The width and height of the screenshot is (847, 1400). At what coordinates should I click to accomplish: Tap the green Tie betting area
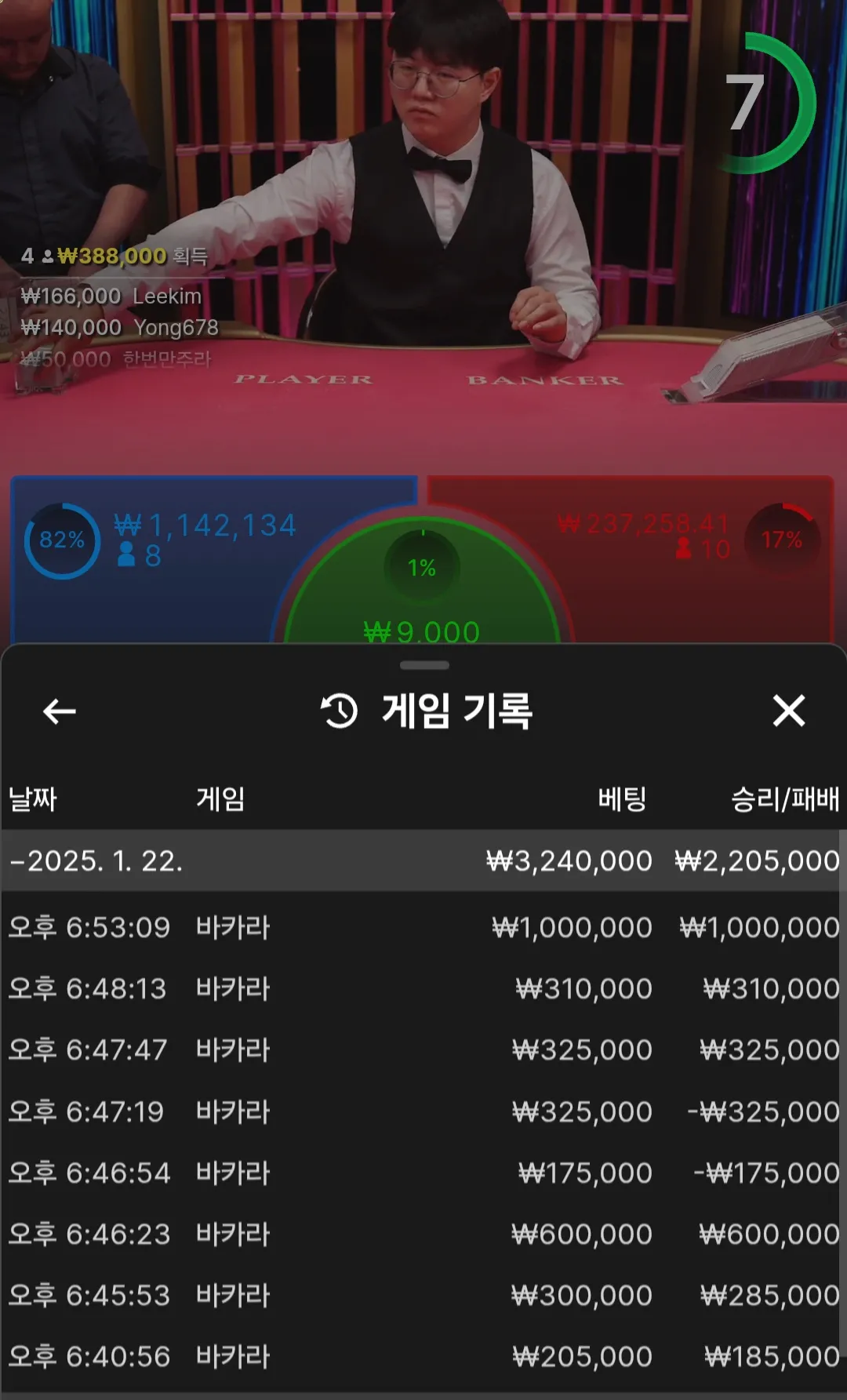[x=422, y=596]
